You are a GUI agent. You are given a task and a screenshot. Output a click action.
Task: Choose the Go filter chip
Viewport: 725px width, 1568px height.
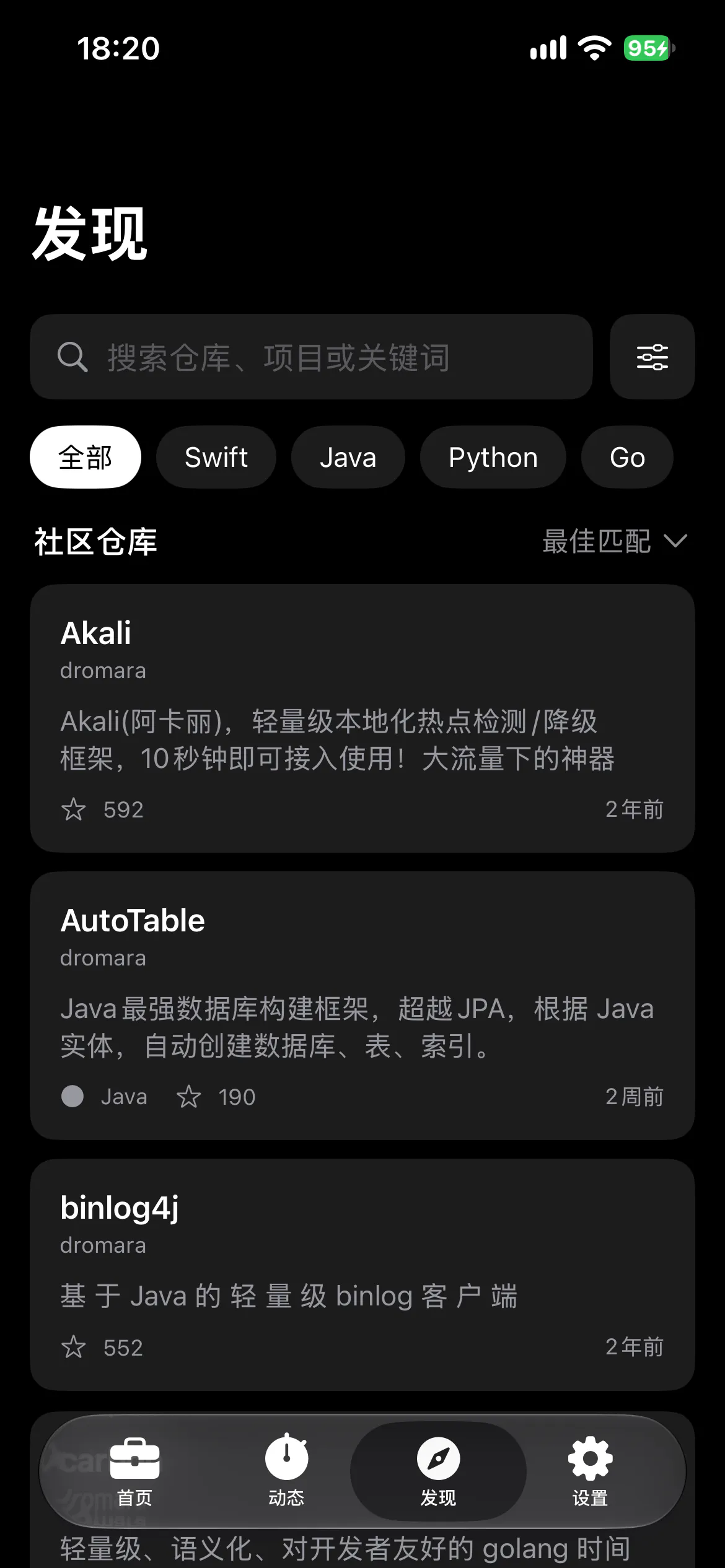(627, 457)
